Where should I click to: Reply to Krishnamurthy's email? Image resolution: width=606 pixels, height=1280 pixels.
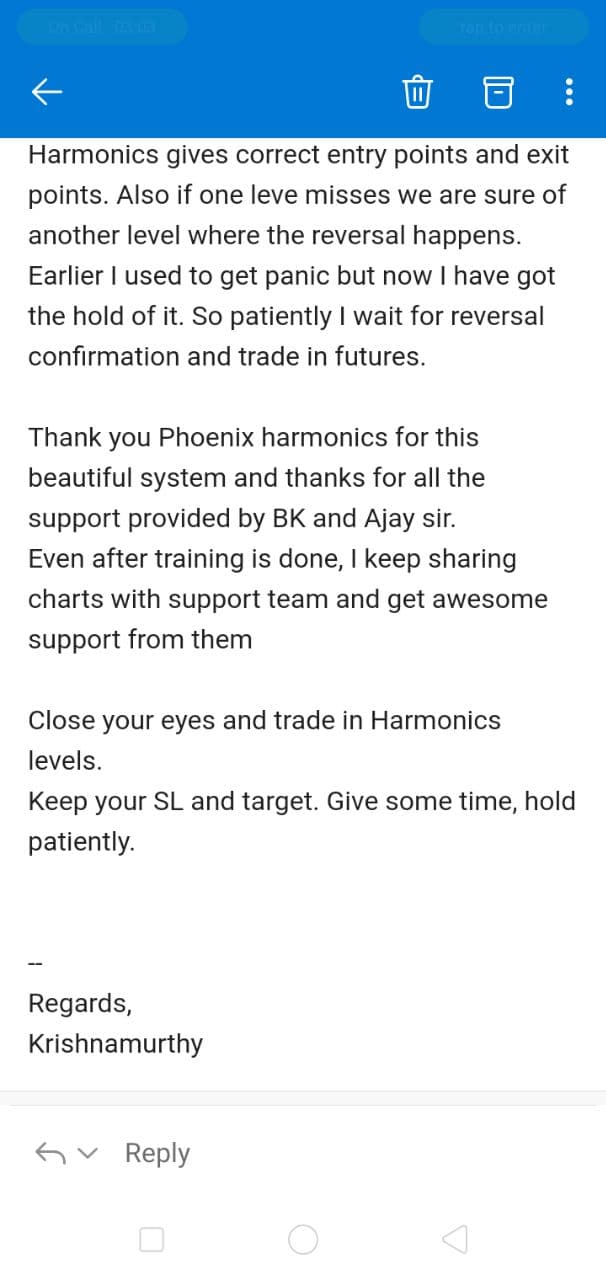[157, 1153]
